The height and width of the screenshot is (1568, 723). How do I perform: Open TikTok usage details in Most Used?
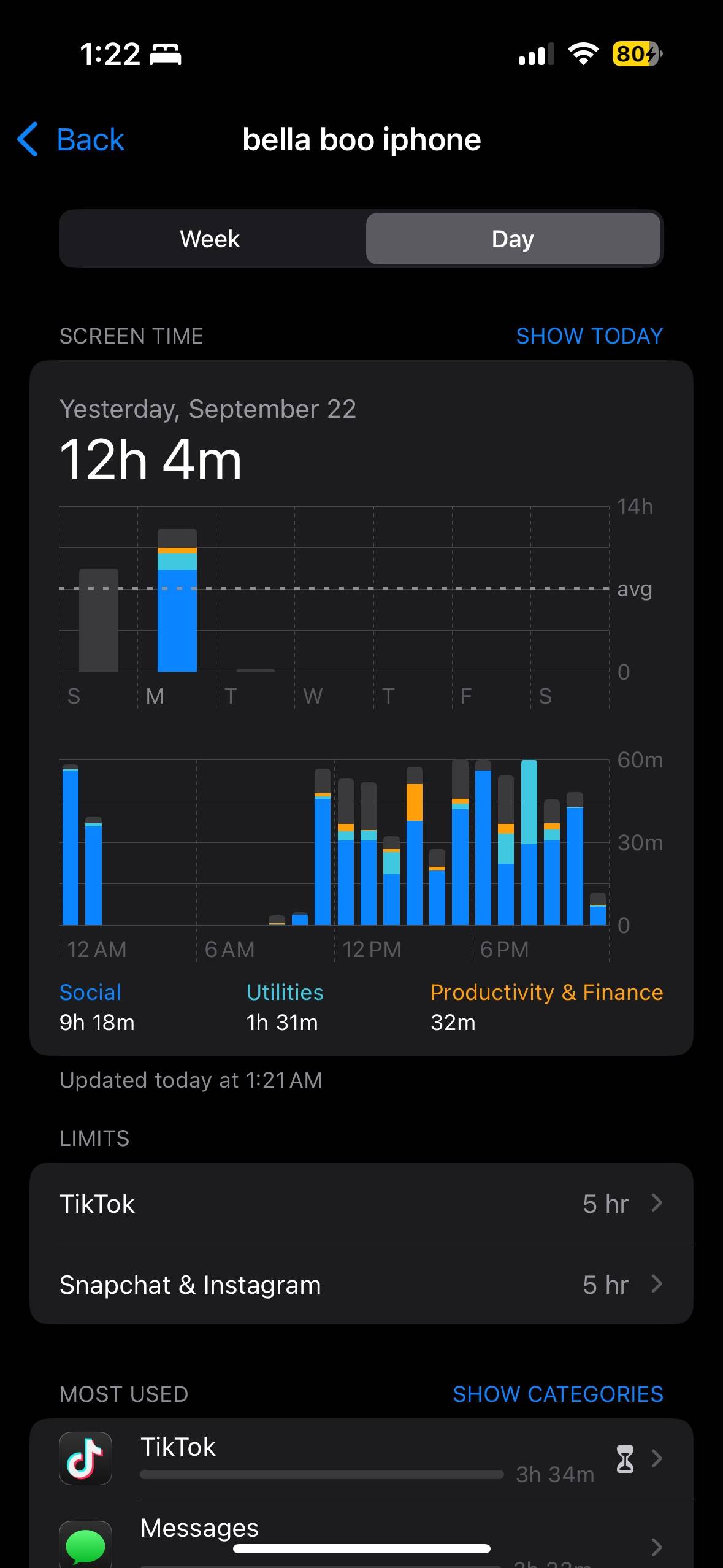click(361, 1459)
